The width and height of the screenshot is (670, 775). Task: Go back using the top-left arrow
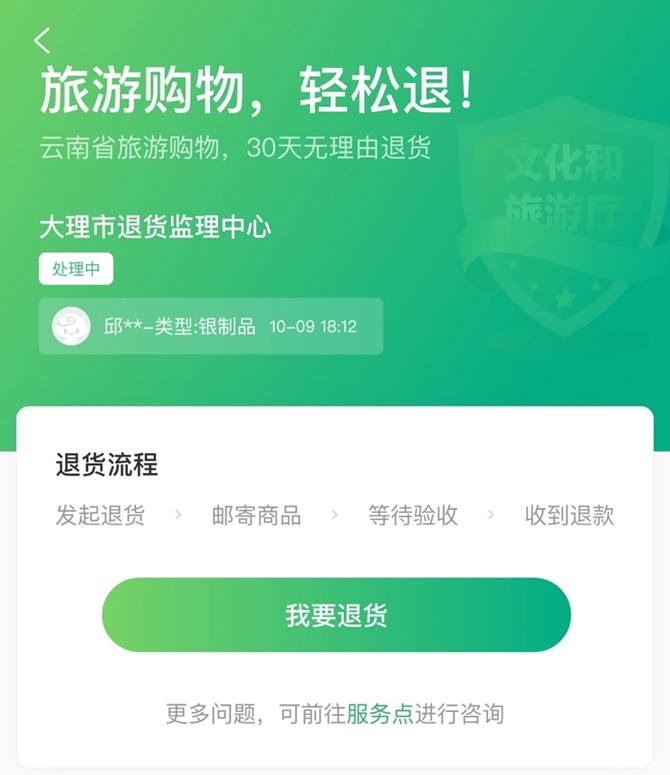click(x=41, y=40)
